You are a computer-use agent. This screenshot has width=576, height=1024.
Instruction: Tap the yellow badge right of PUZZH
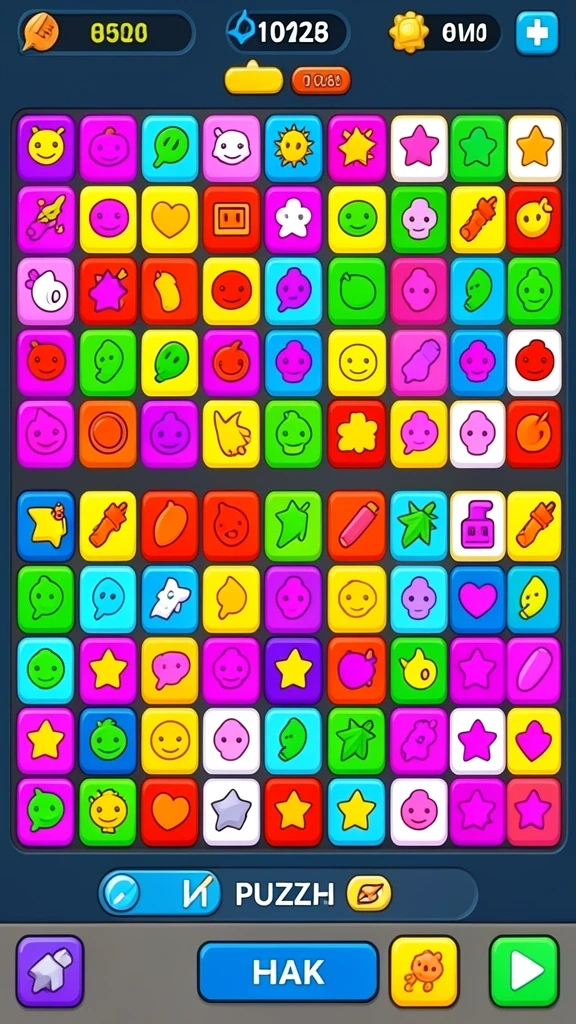369,893
